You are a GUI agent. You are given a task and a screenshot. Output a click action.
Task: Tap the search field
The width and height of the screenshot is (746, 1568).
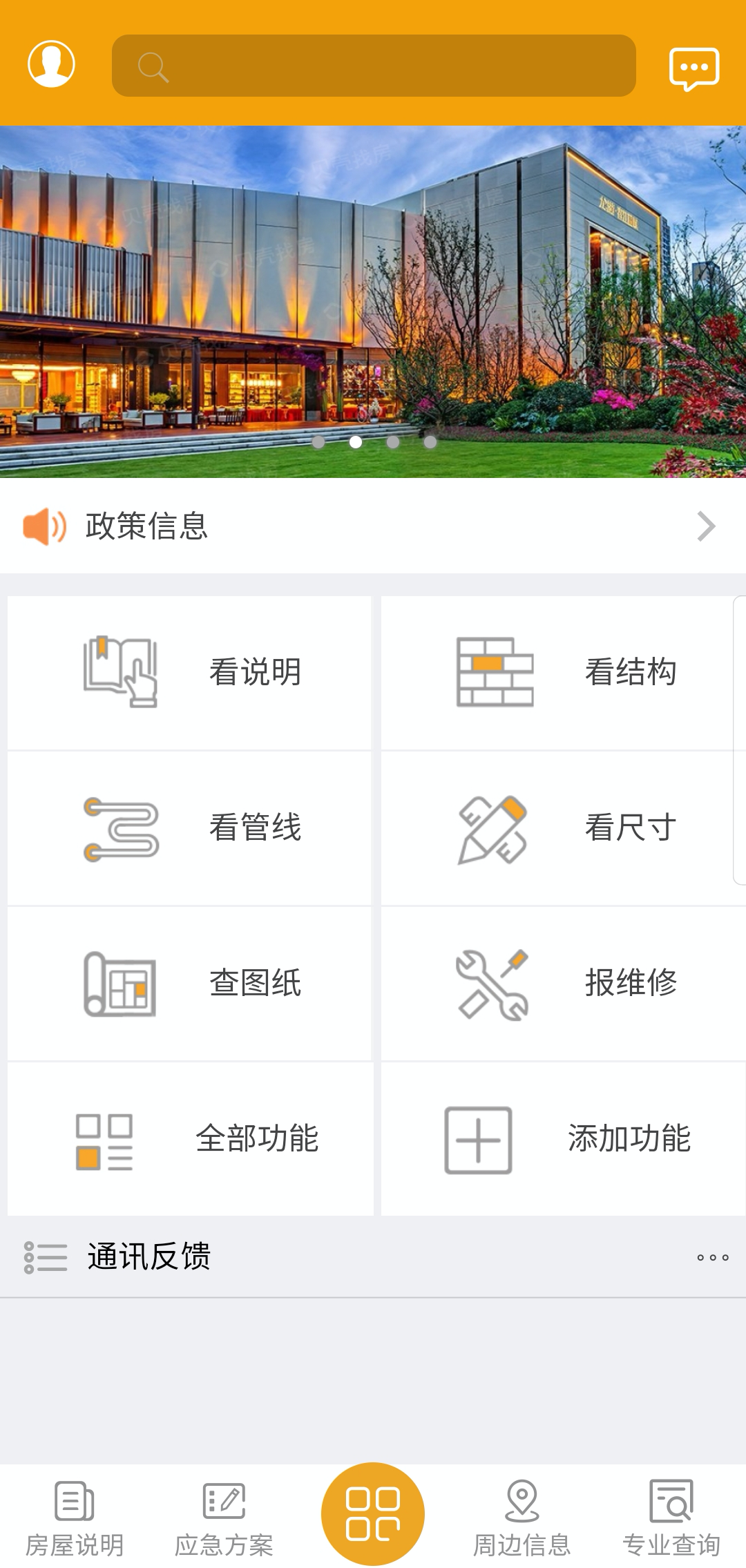click(x=373, y=66)
